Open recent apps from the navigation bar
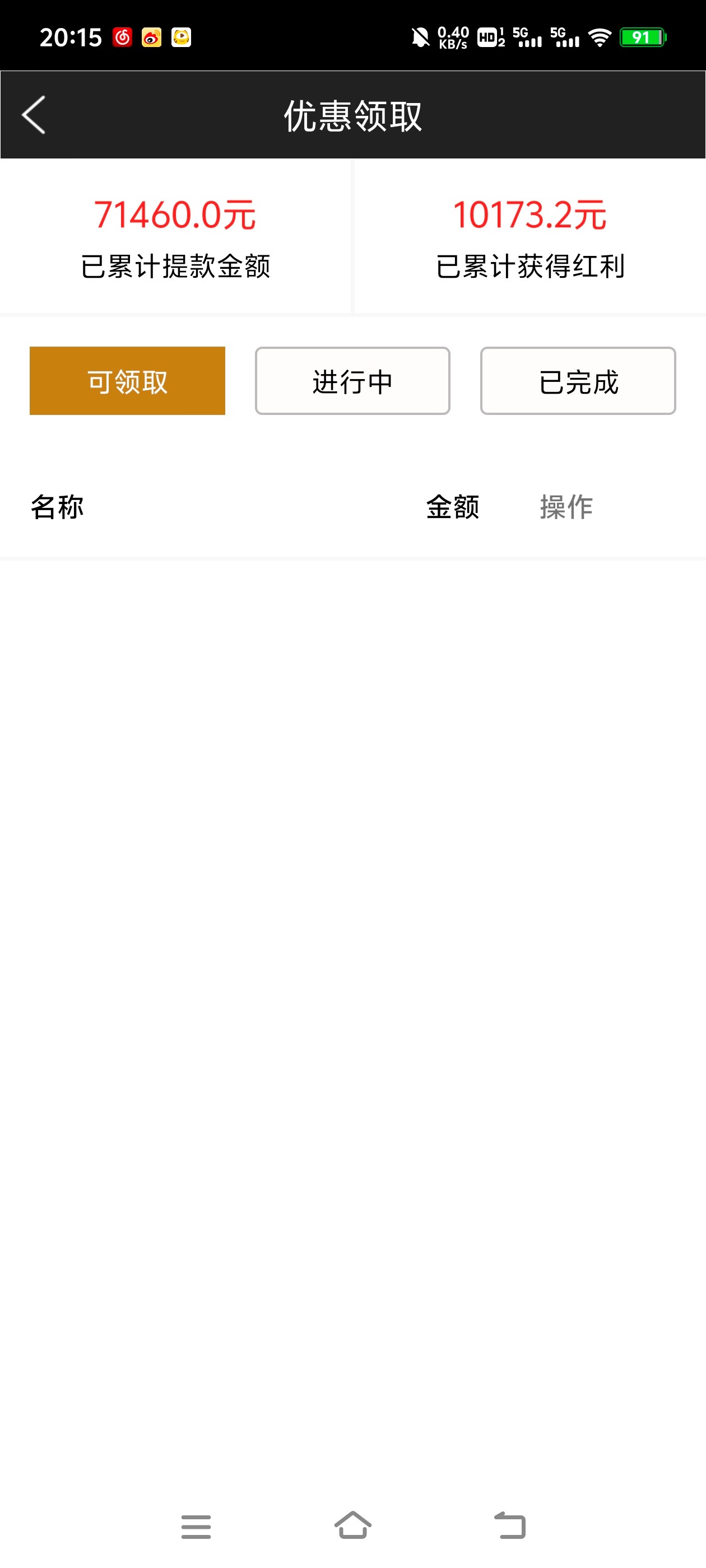The height and width of the screenshot is (1568, 706). pos(196,1526)
